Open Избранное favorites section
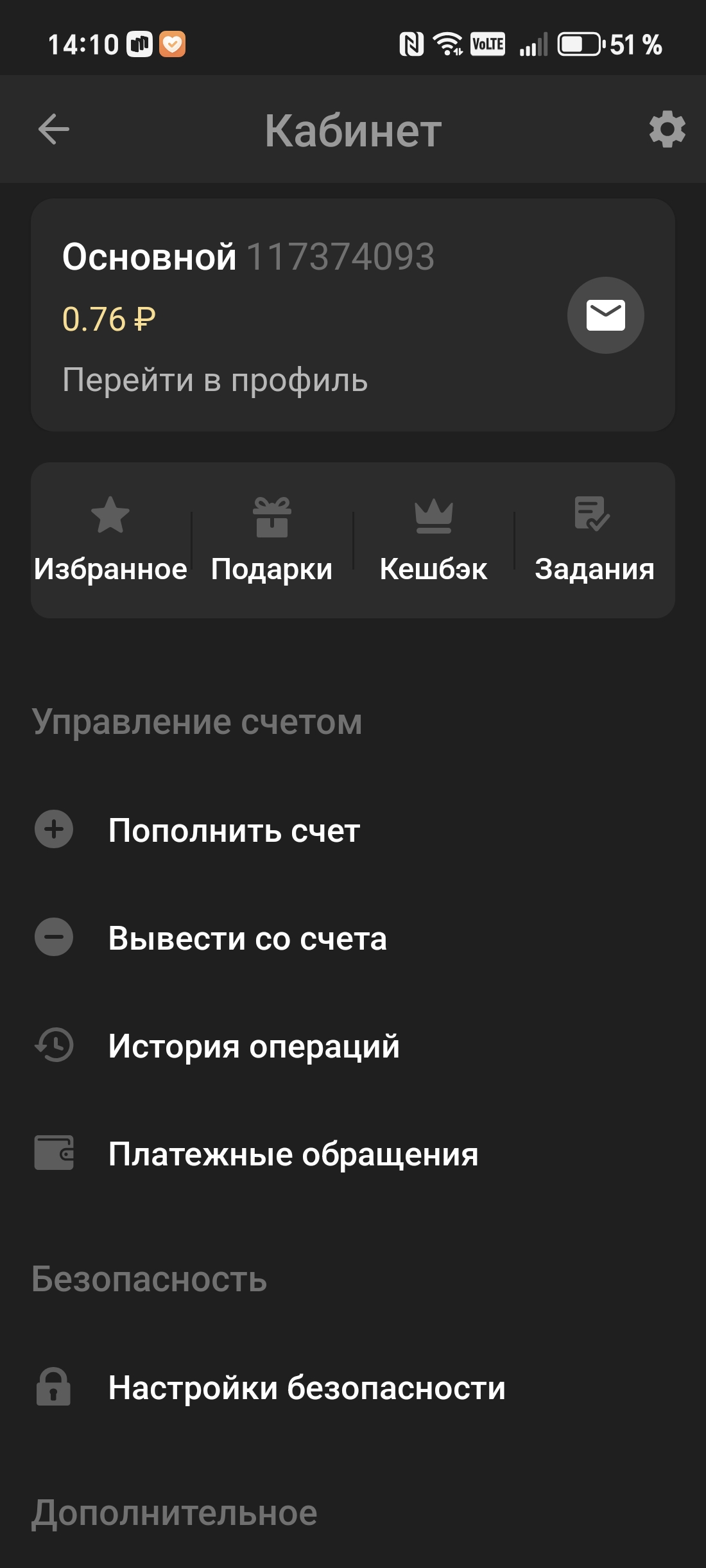This screenshot has width=706, height=1568. pyautogui.click(x=110, y=539)
